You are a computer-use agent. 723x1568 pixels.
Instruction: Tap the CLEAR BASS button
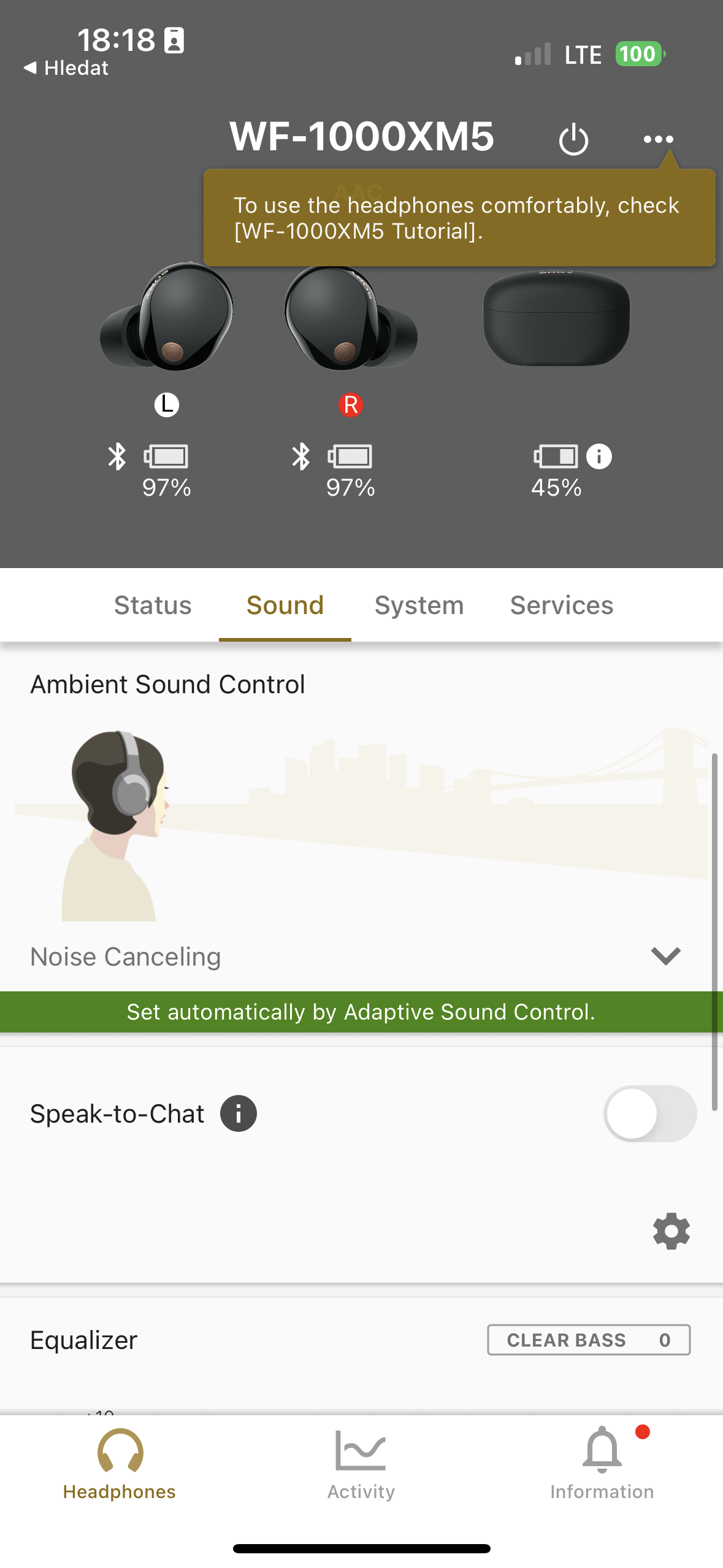point(588,1340)
